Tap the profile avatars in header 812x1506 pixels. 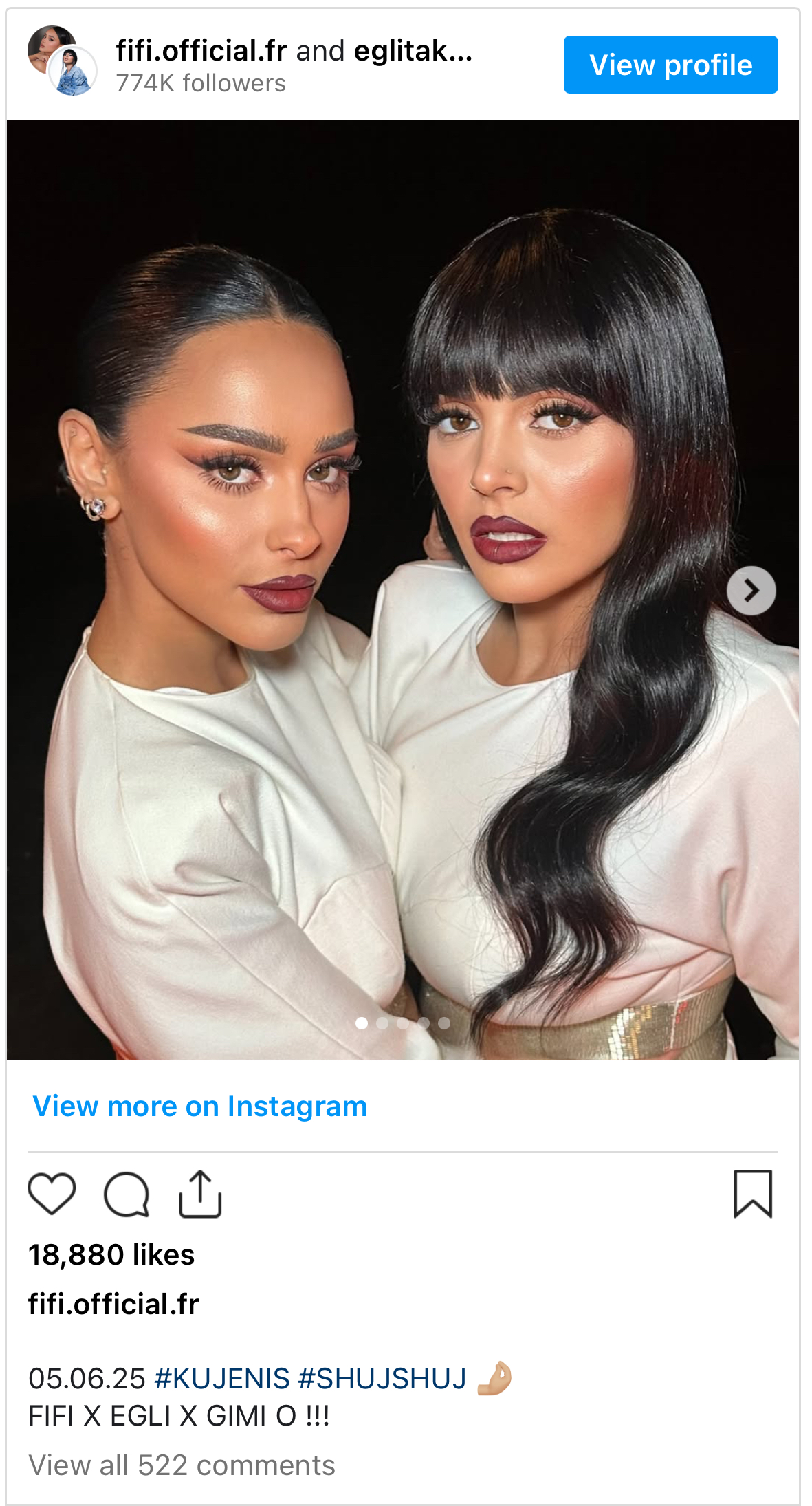62,61
